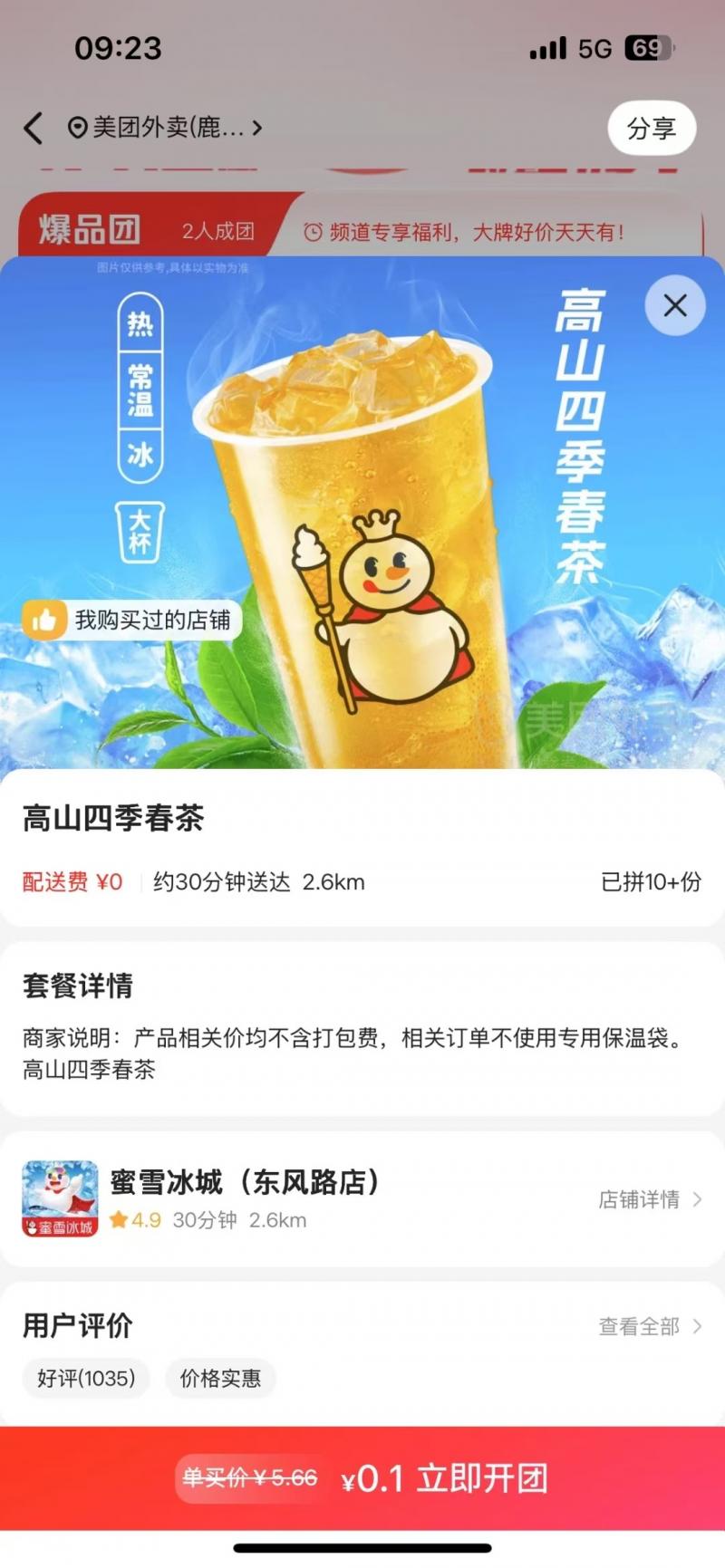Open 店铺详情 for 蜜雪冰城
This screenshot has width=725, height=1568.
[650, 1199]
